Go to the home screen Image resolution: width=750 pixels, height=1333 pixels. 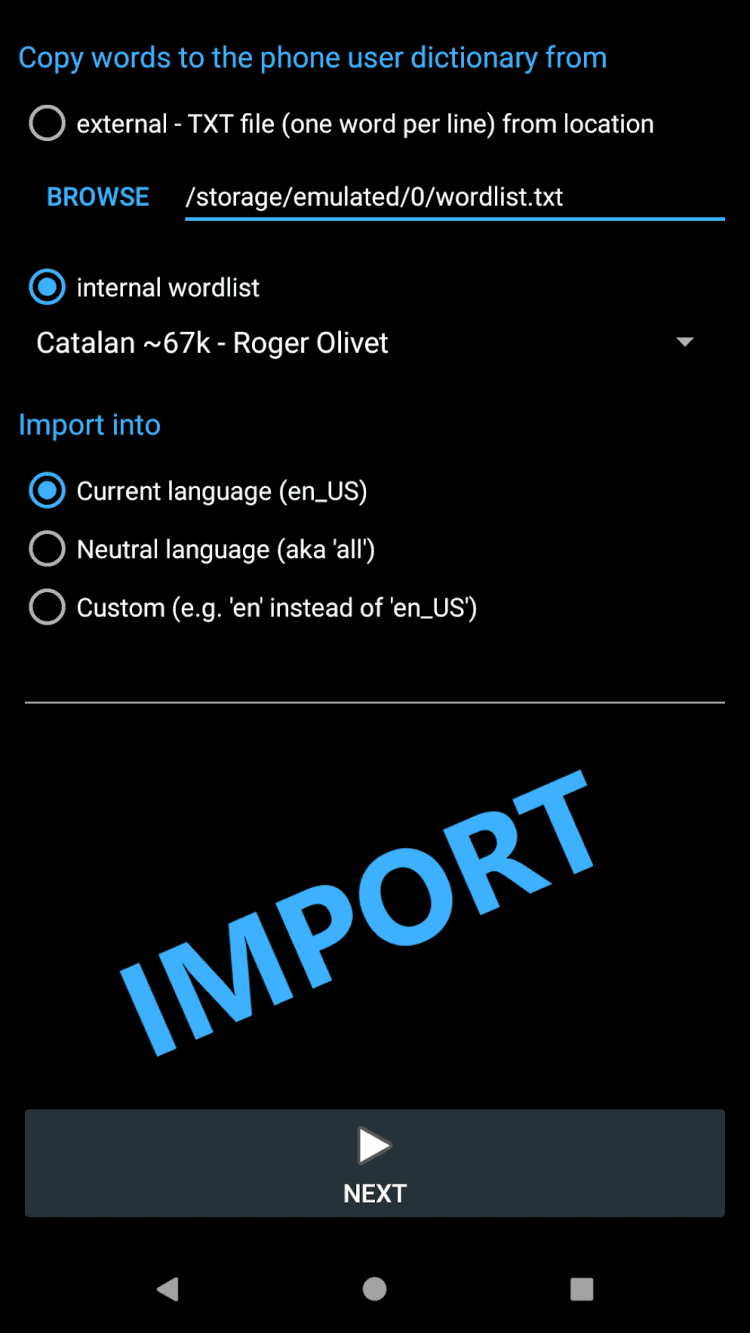[x=374, y=1289]
